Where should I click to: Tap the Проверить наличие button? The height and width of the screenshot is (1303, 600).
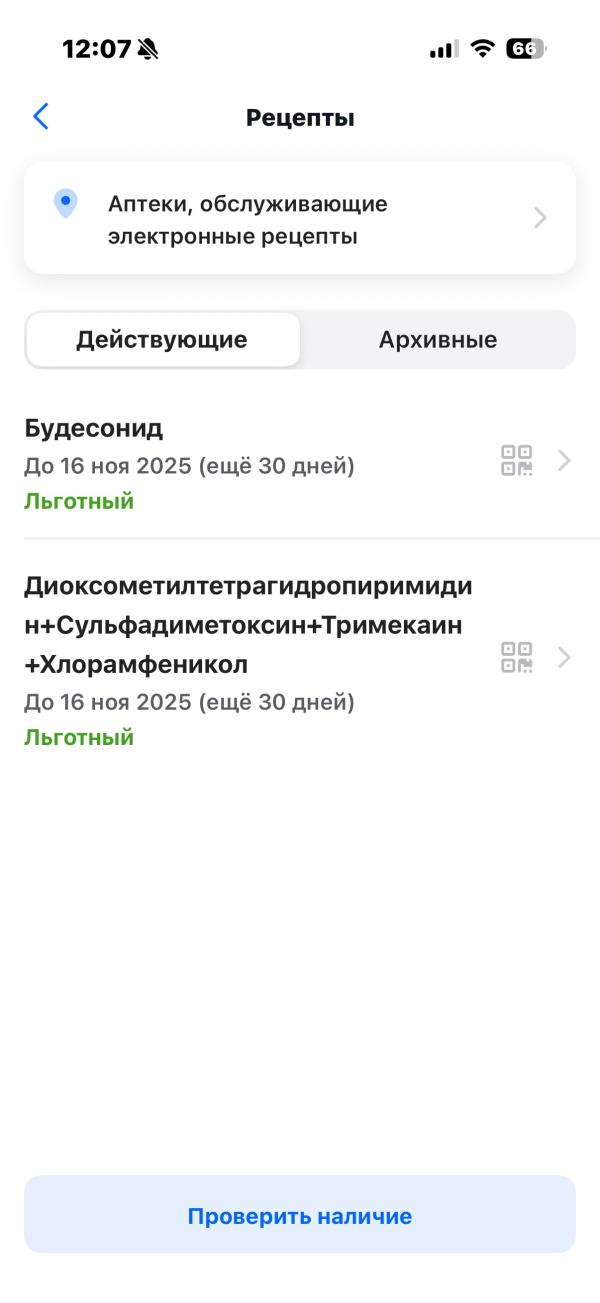click(300, 1214)
